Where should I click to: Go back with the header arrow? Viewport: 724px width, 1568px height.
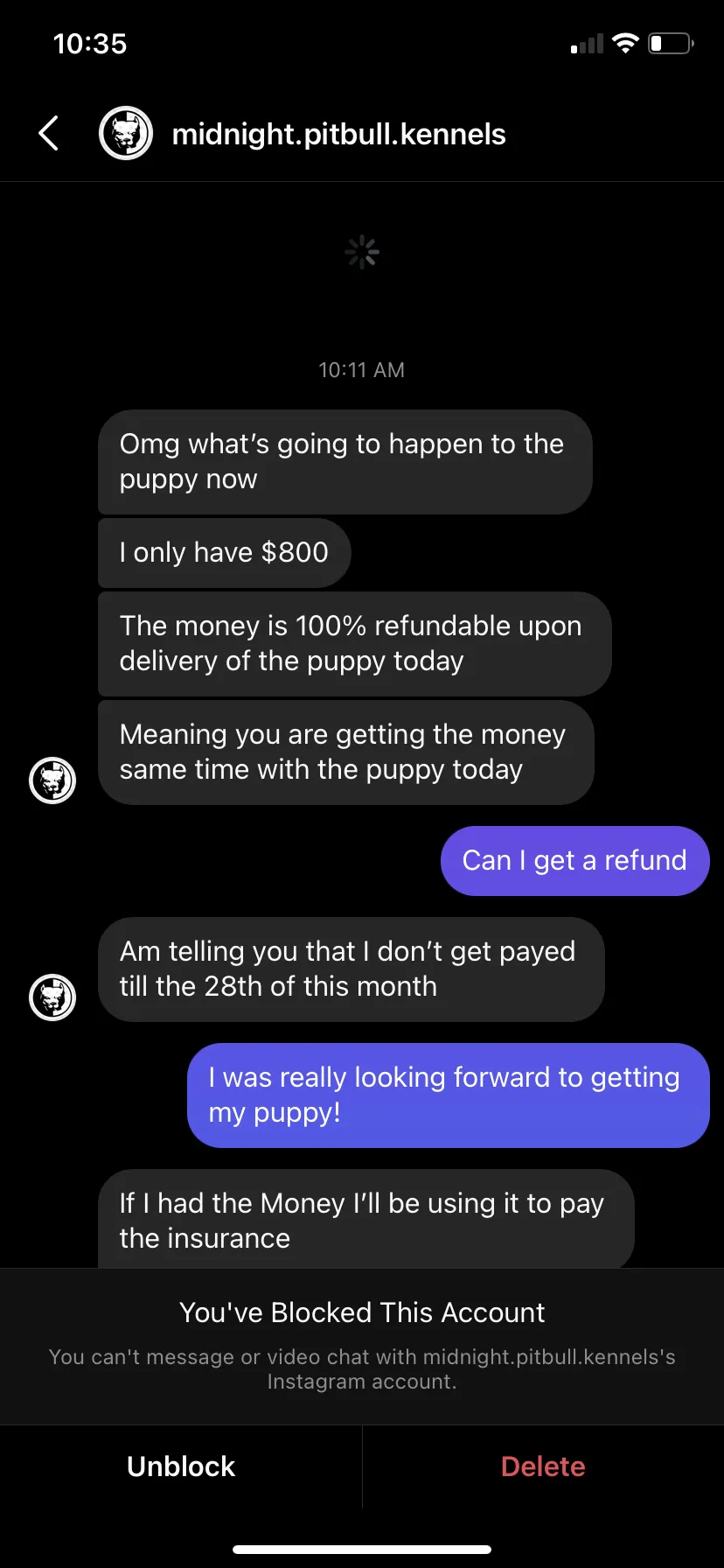point(49,134)
